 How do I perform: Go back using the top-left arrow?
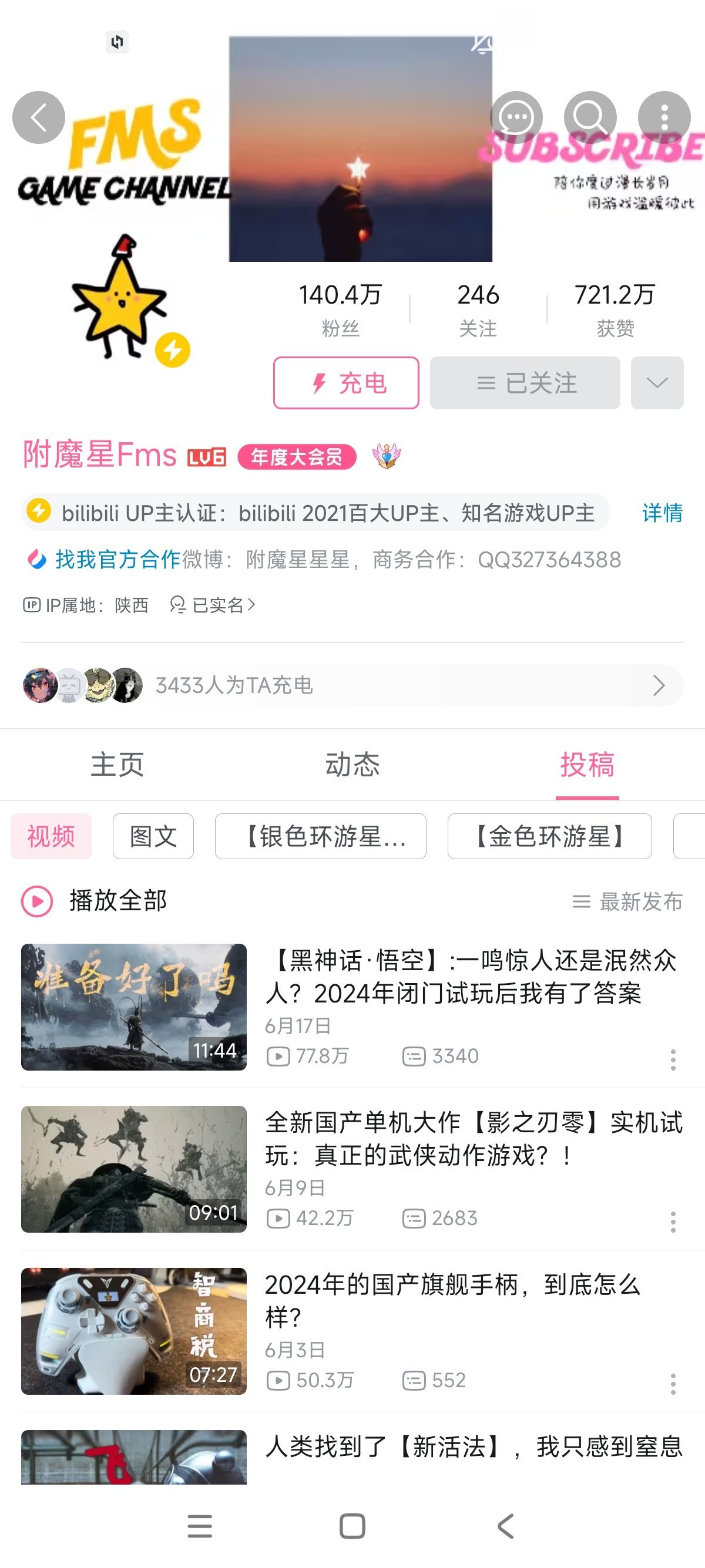click(x=38, y=117)
